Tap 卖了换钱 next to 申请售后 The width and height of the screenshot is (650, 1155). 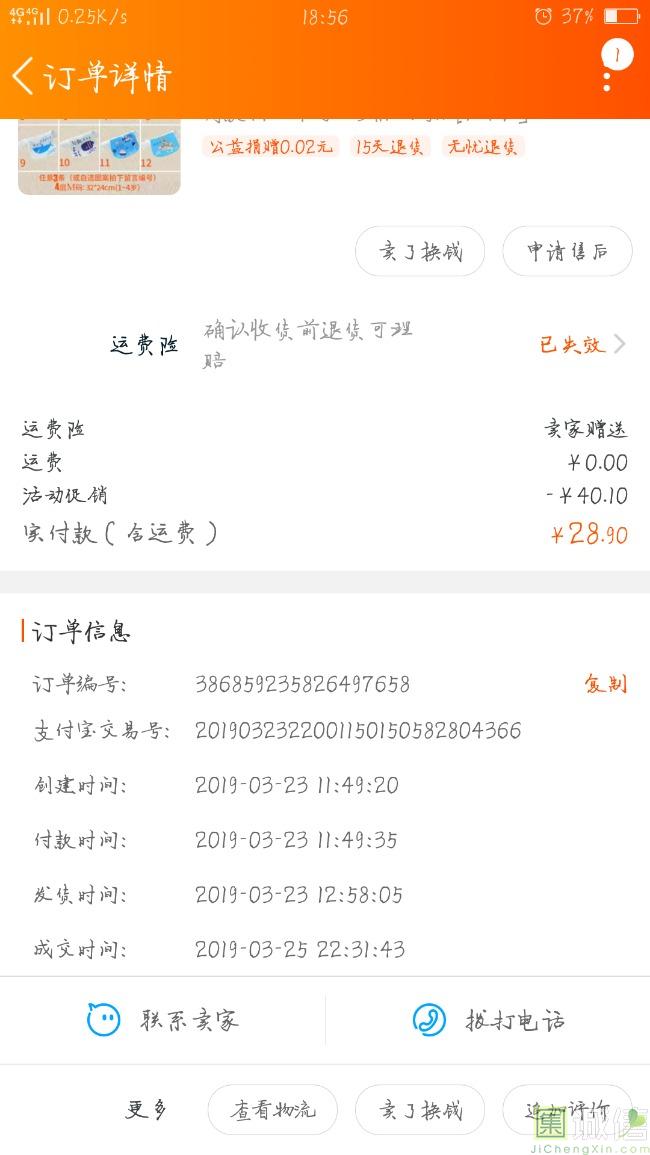coord(420,251)
